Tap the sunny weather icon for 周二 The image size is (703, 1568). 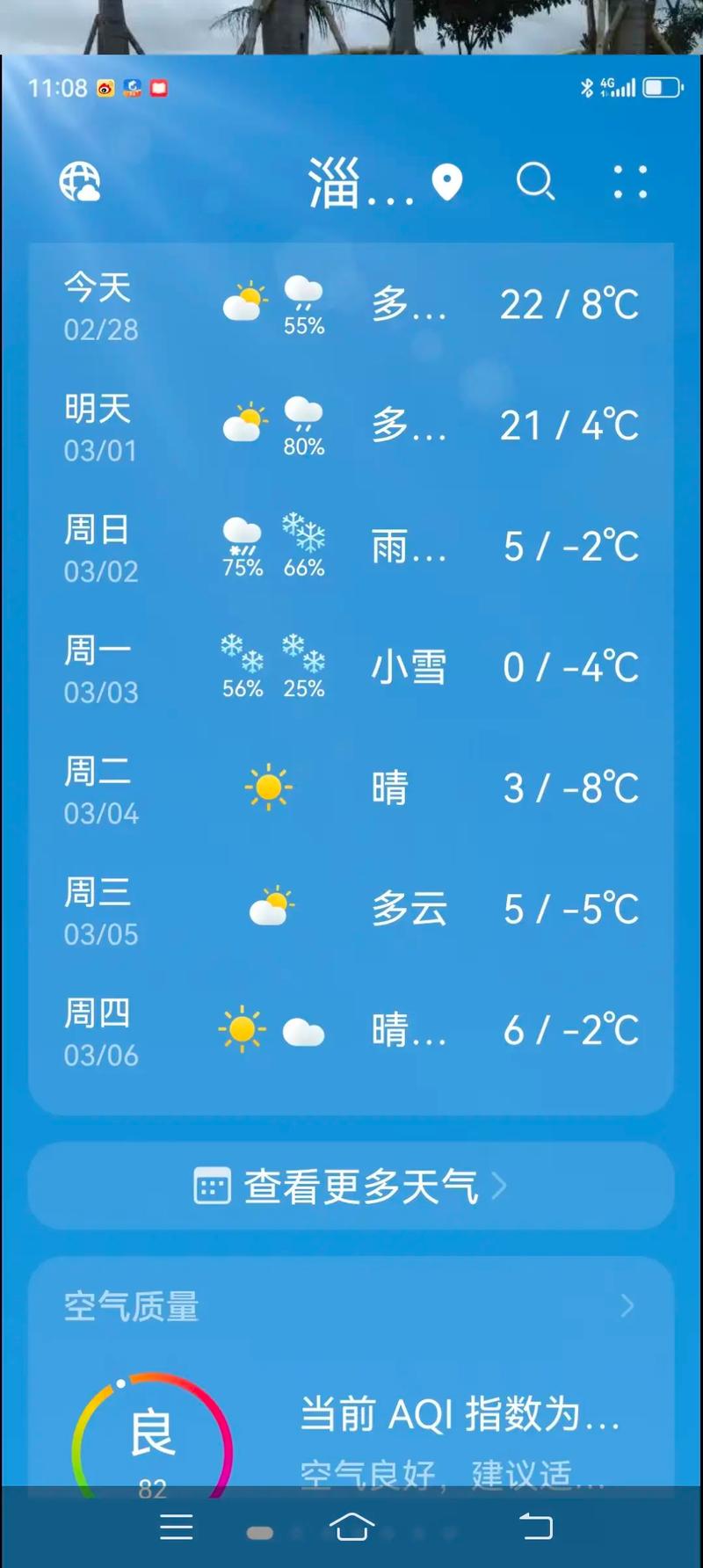pyautogui.click(x=269, y=787)
